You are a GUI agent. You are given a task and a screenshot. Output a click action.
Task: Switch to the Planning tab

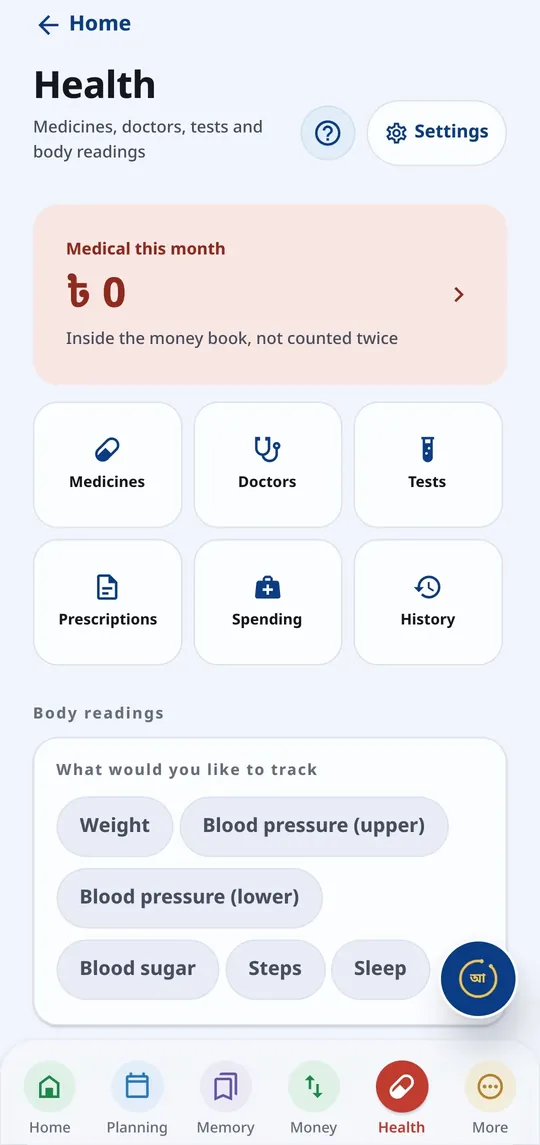(x=137, y=1098)
